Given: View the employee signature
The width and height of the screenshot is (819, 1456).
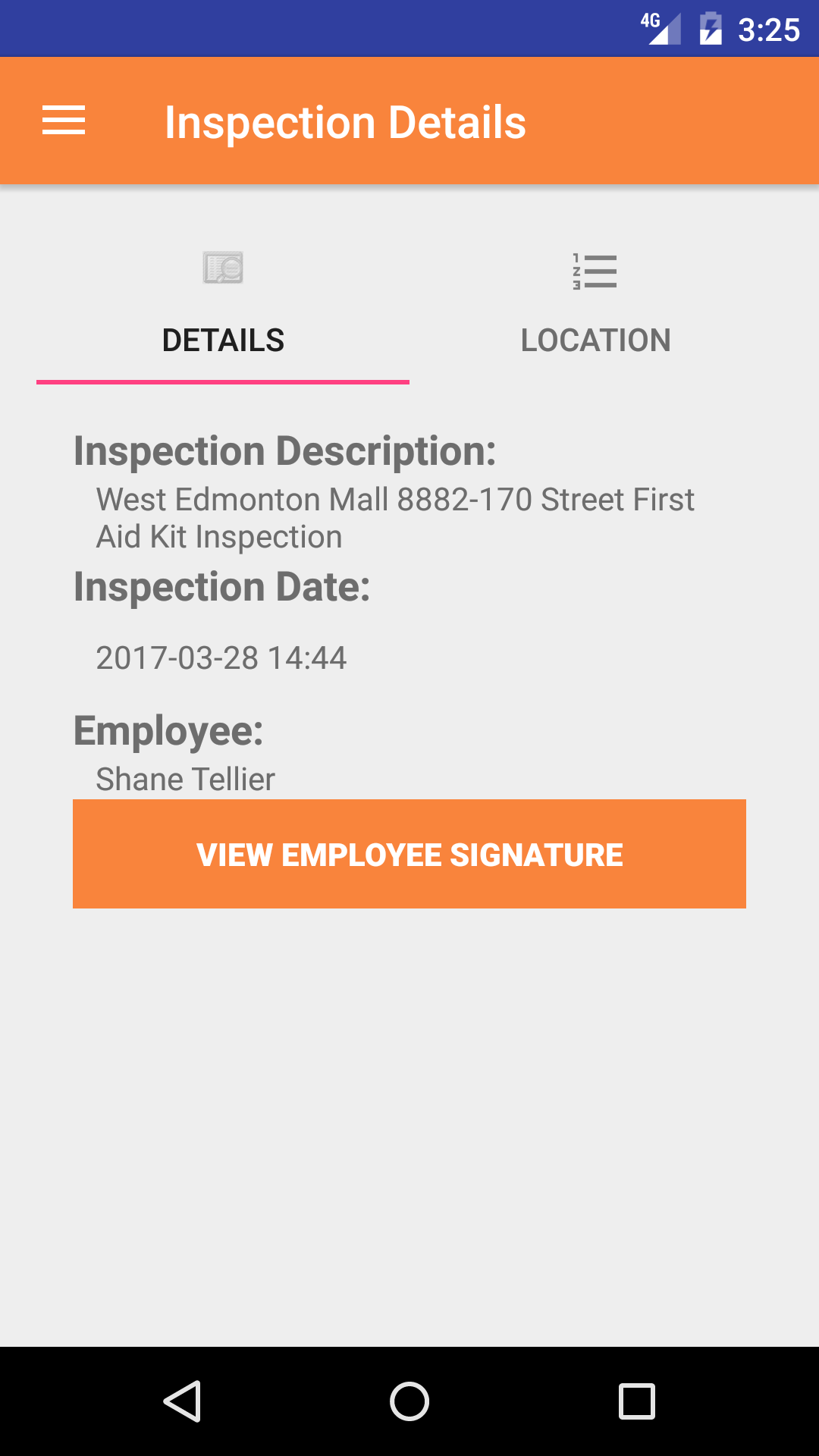Looking at the screenshot, I should click(409, 854).
